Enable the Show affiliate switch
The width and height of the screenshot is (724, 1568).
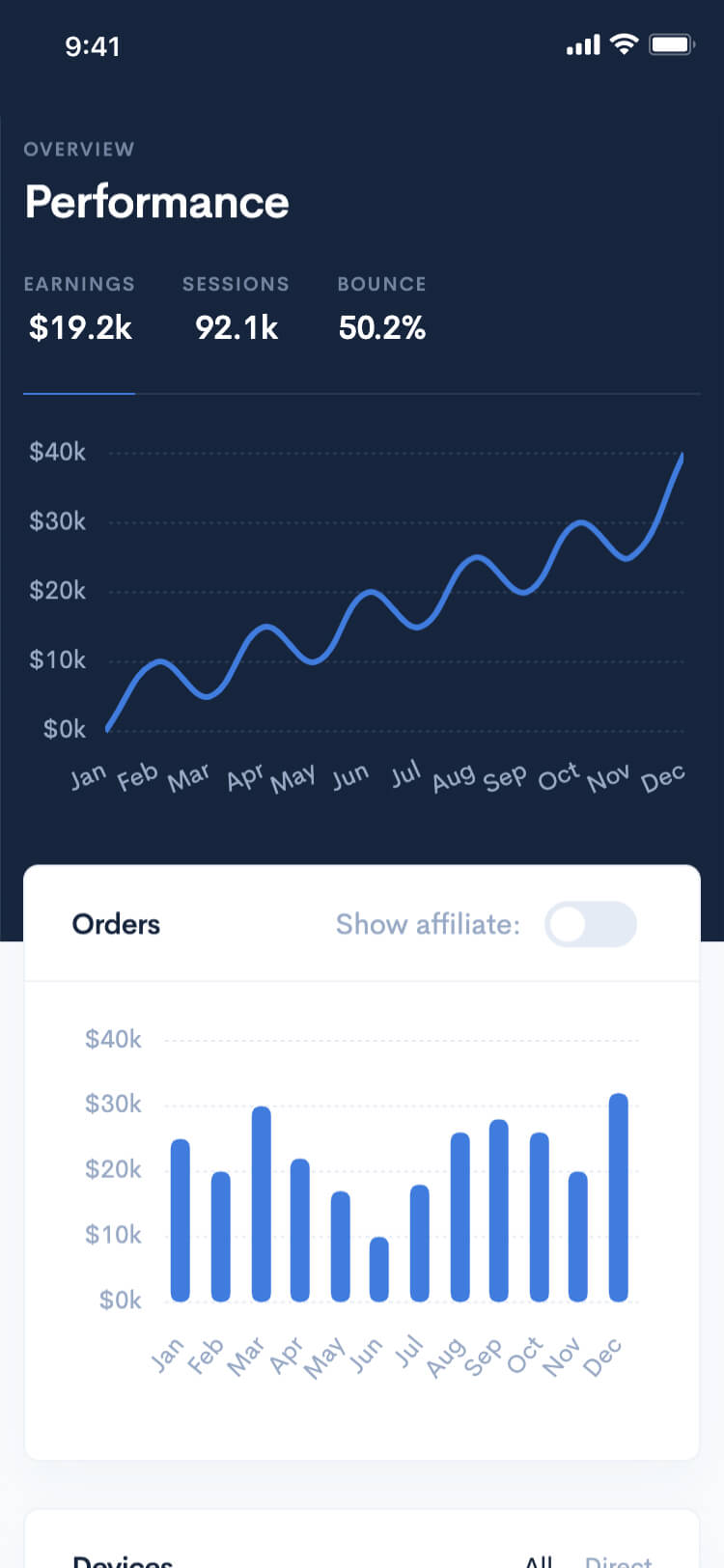click(590, 924)
